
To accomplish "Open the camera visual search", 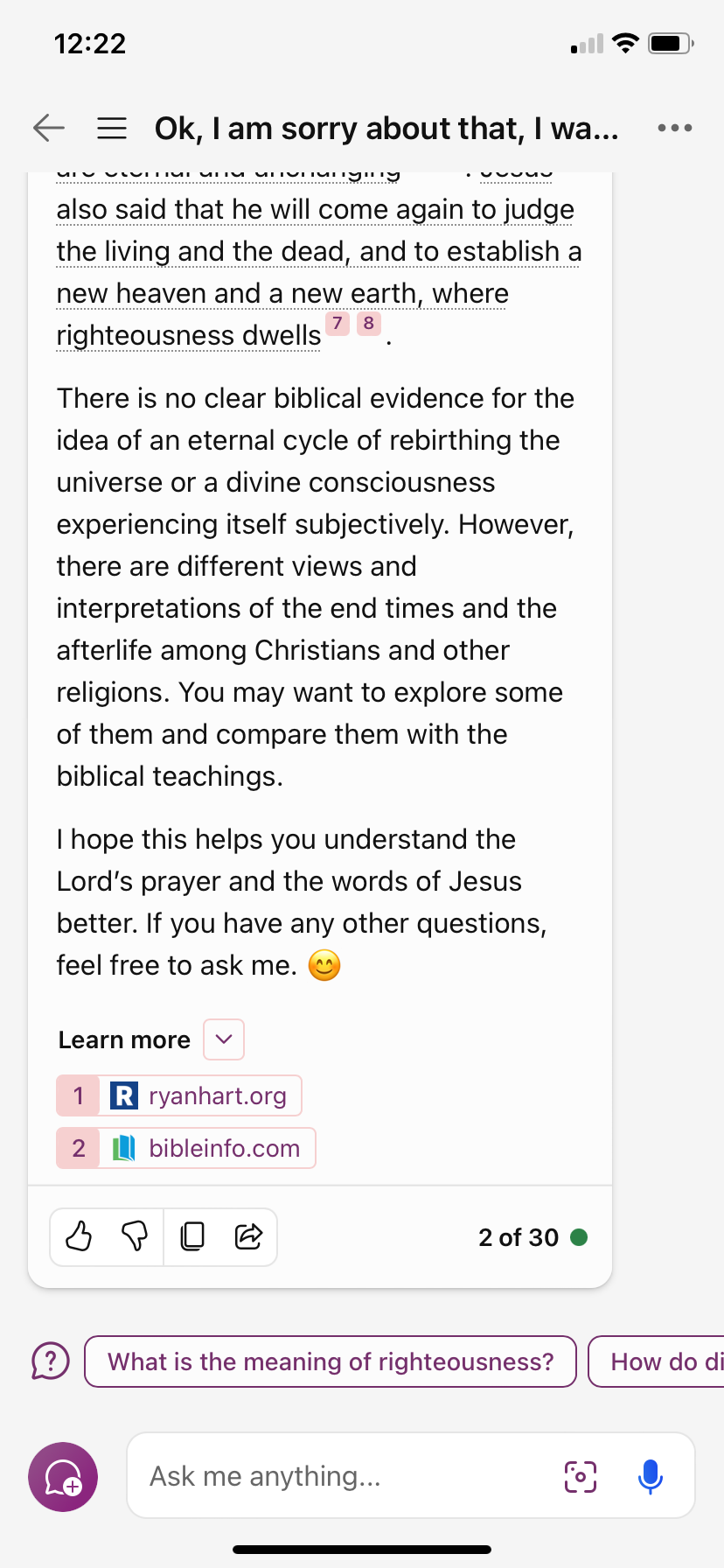I will click(581, 1477).
